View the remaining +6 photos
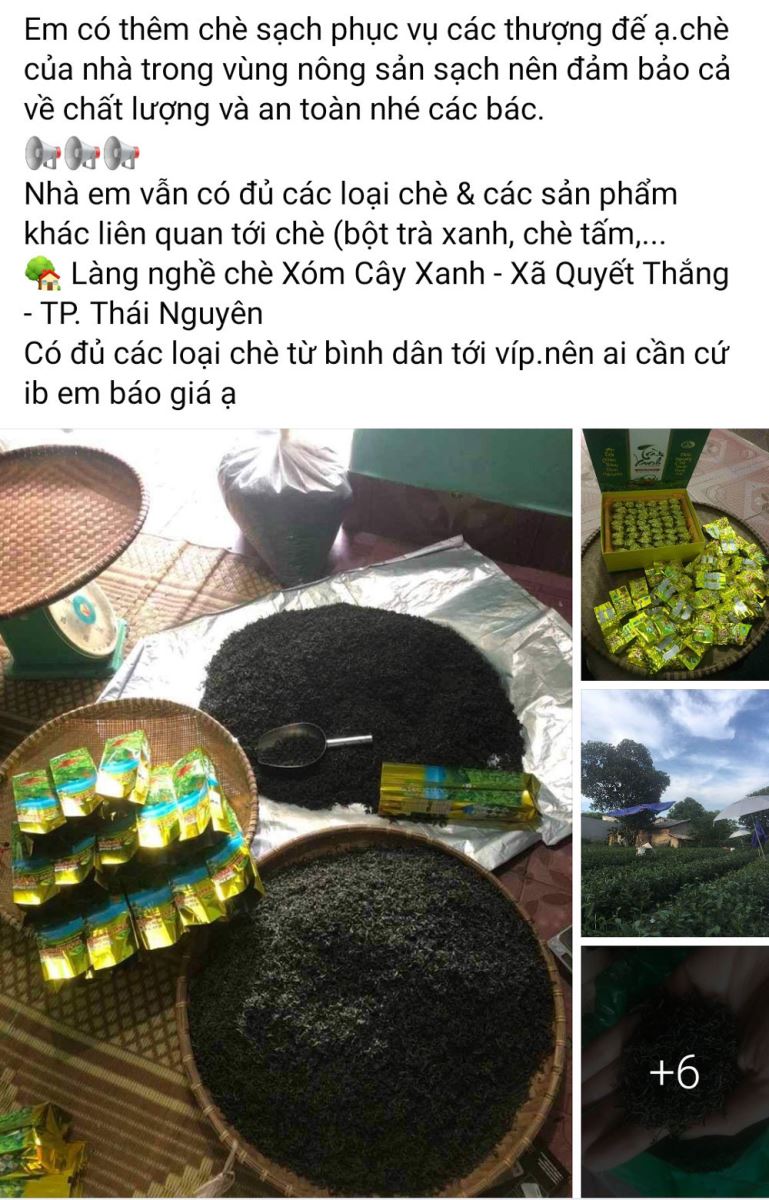The image size is (769, 1200). pos(675,1072)
